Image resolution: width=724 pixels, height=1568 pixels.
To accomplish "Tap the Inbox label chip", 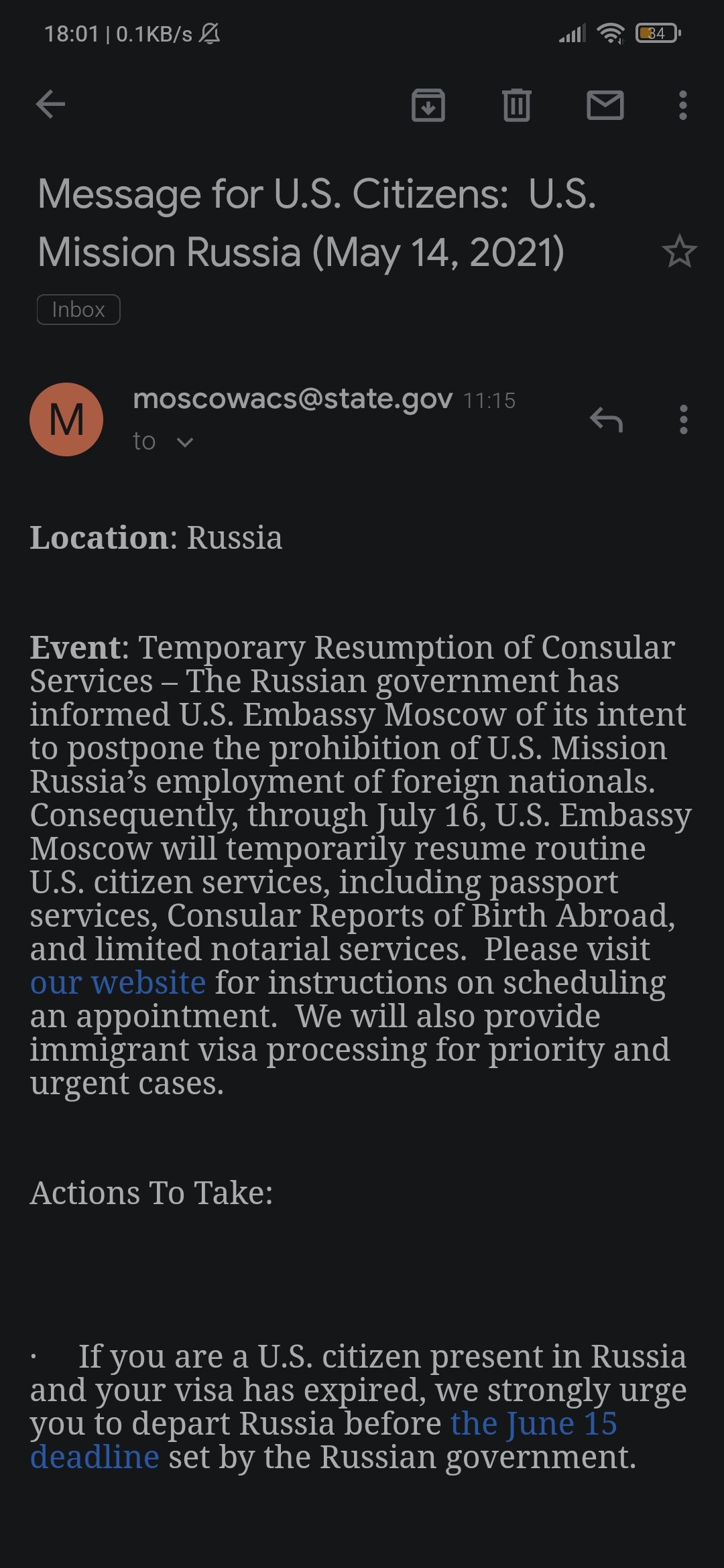I will pos(78,310).
